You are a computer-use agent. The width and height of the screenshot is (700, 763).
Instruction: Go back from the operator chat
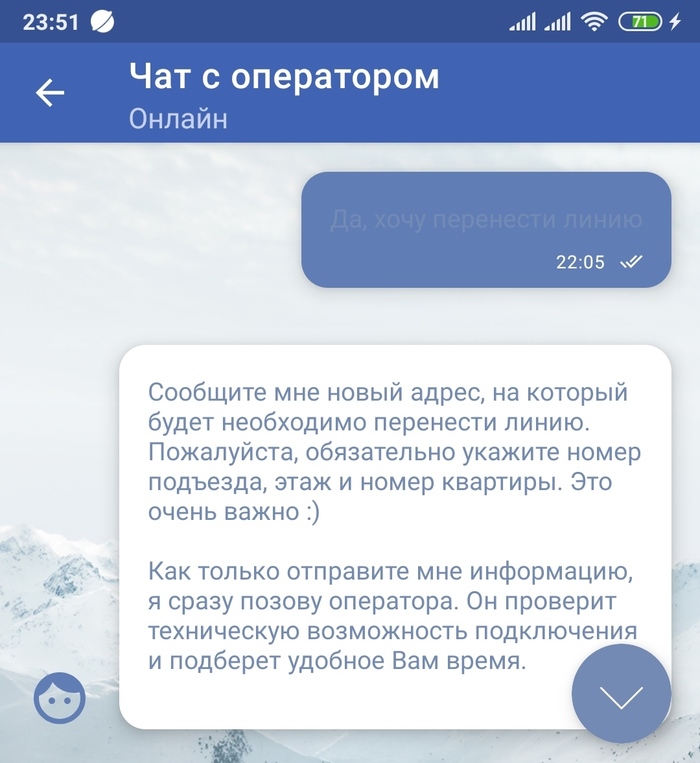tap(50, 93)
